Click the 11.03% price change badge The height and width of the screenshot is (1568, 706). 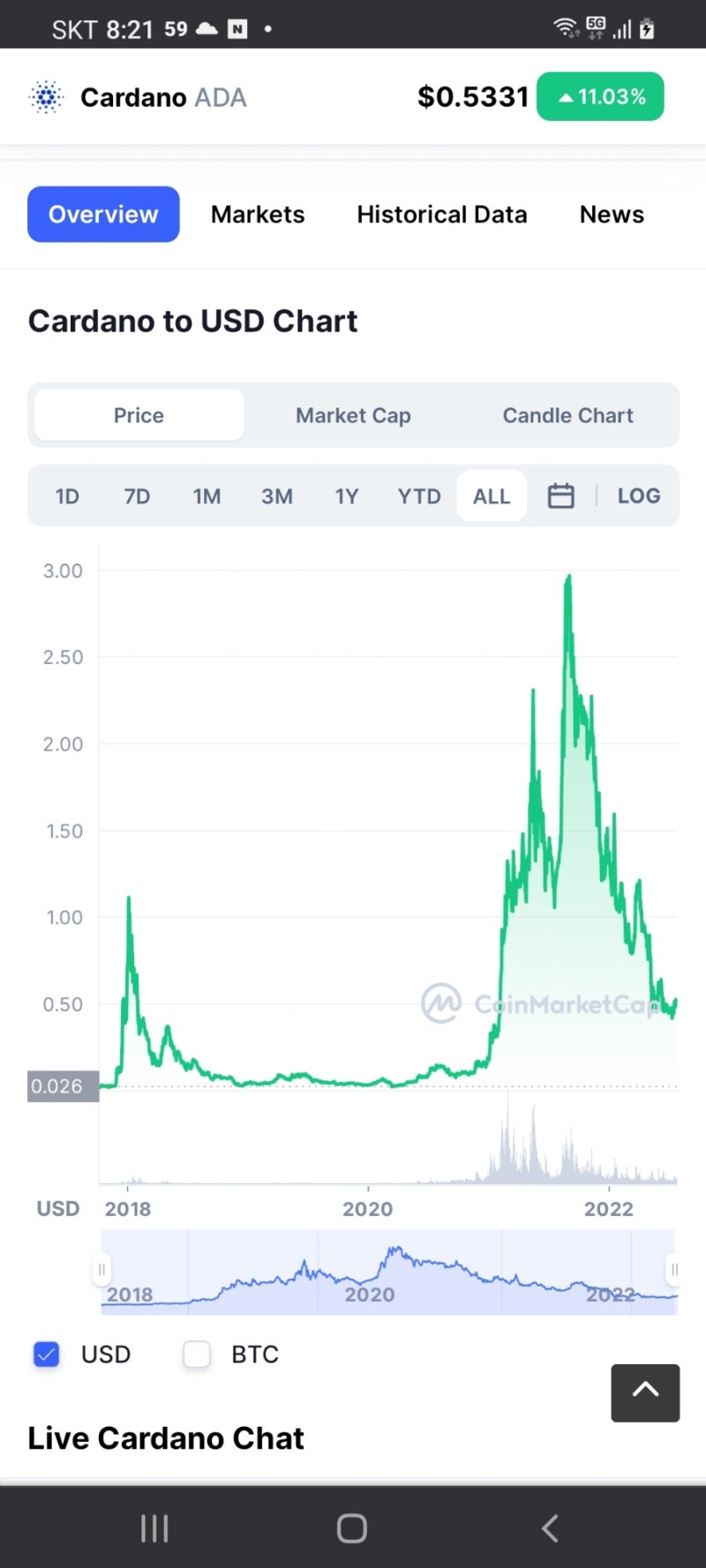600,96
